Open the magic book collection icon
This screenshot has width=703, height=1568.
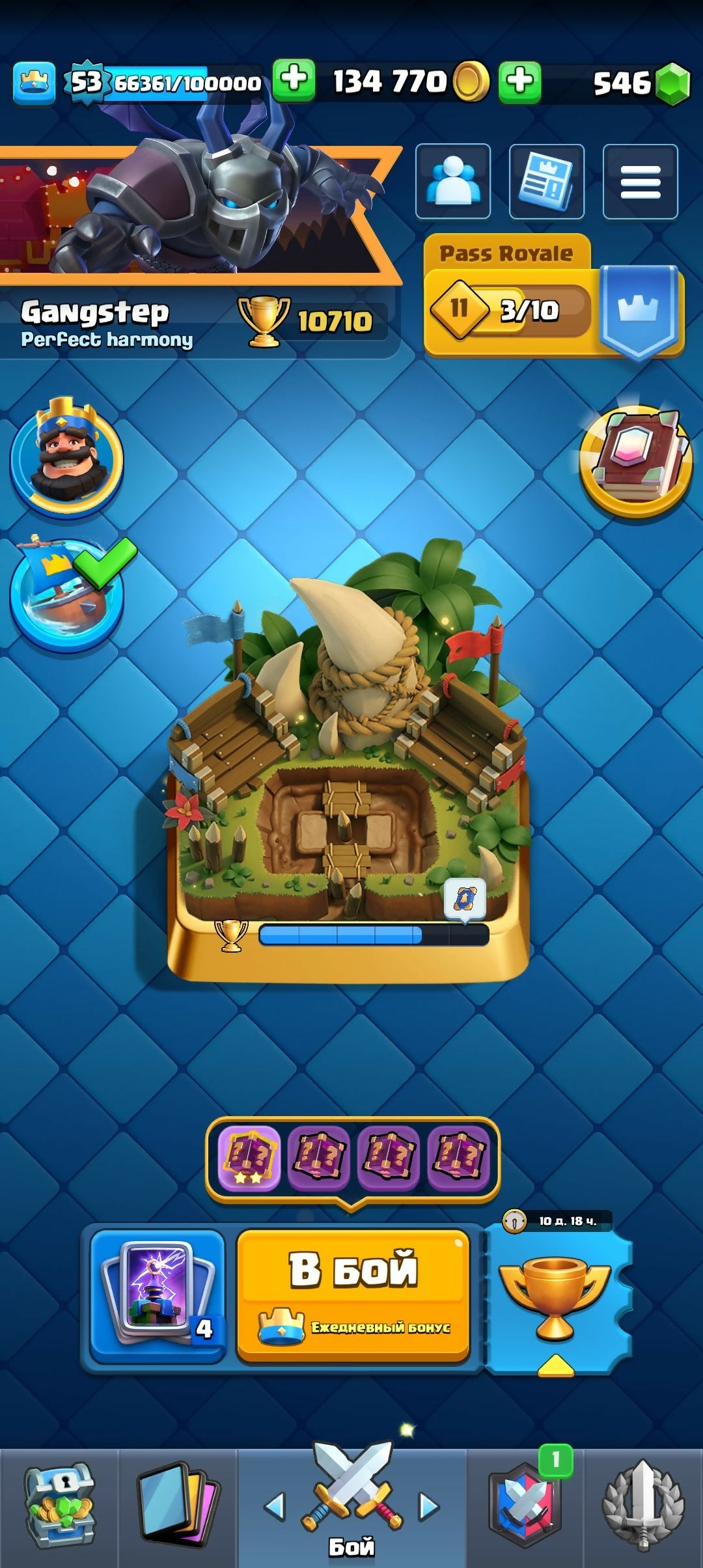[x=636, y=461]
